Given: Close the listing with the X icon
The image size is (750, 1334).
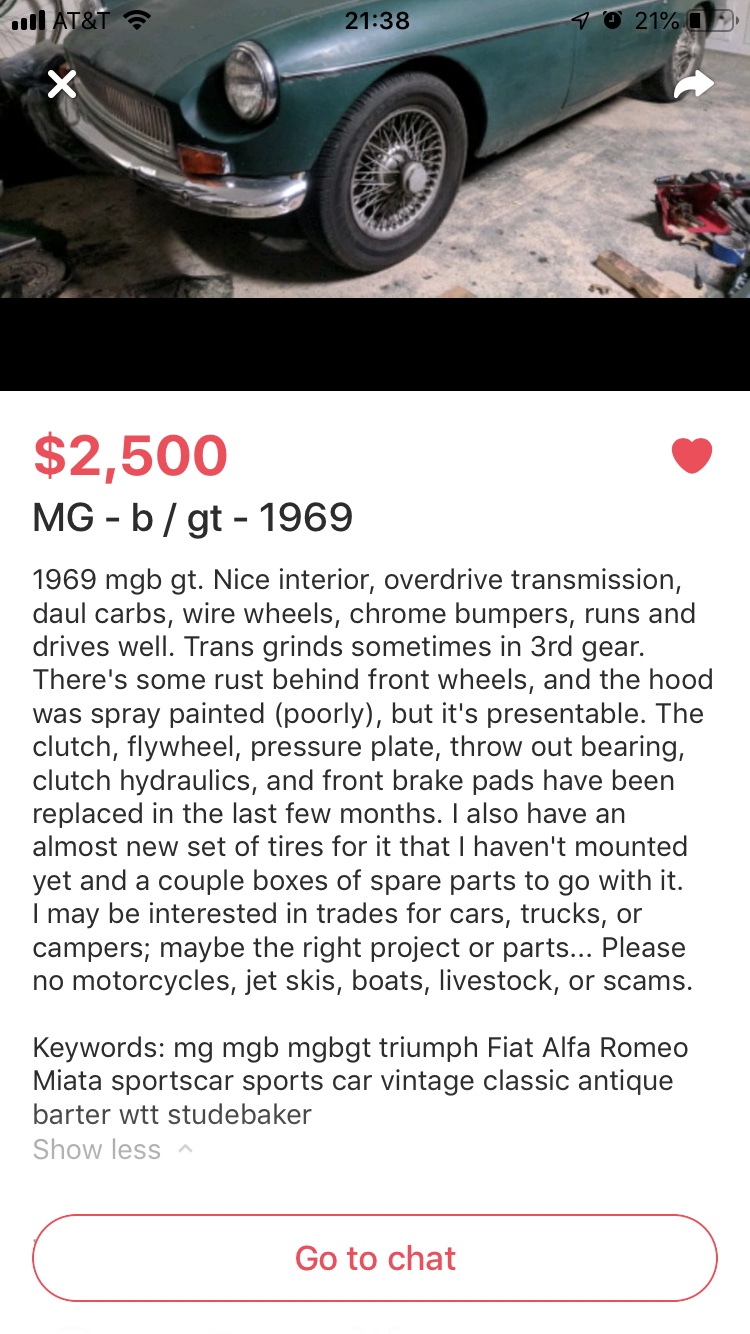Looking at the screenshot, I should coord(62,84).
